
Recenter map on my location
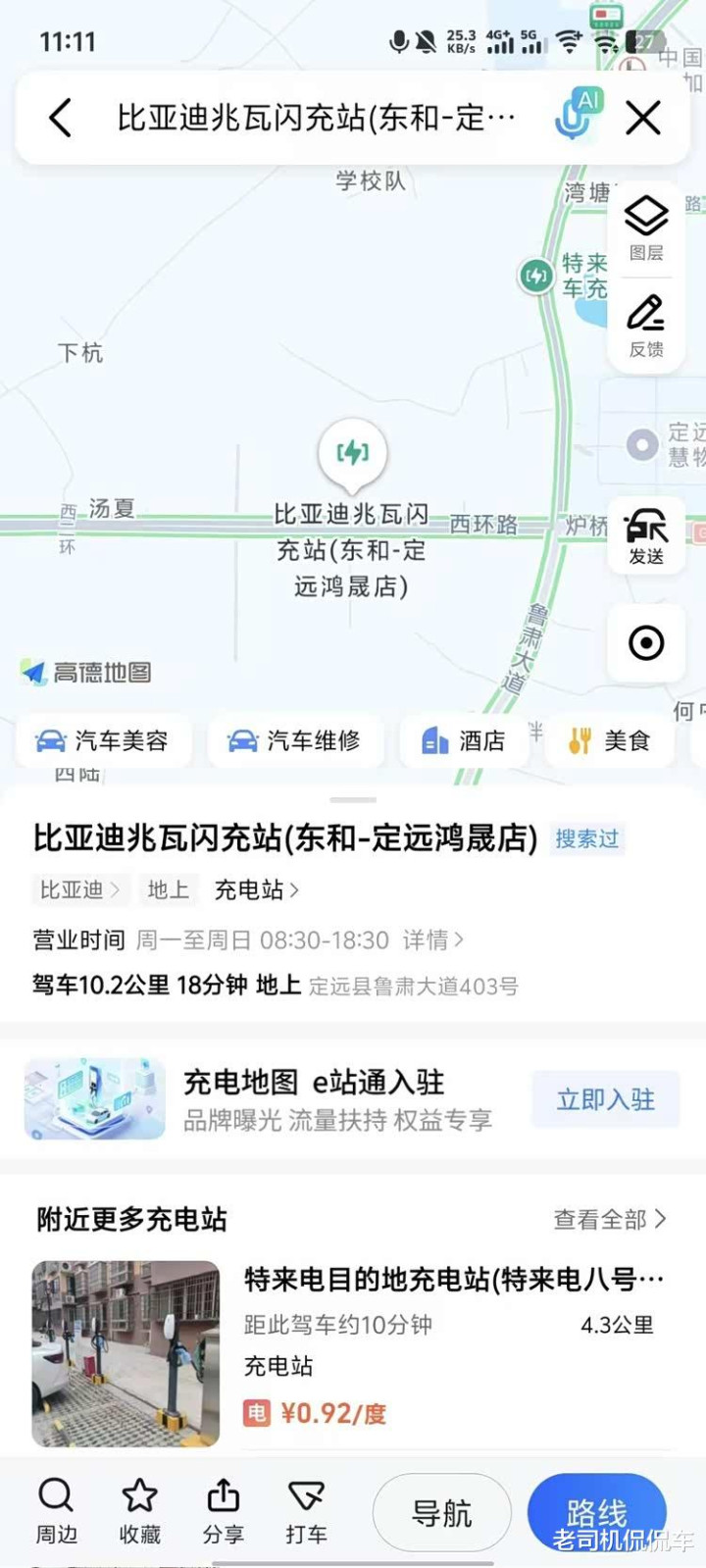[646, 643]
